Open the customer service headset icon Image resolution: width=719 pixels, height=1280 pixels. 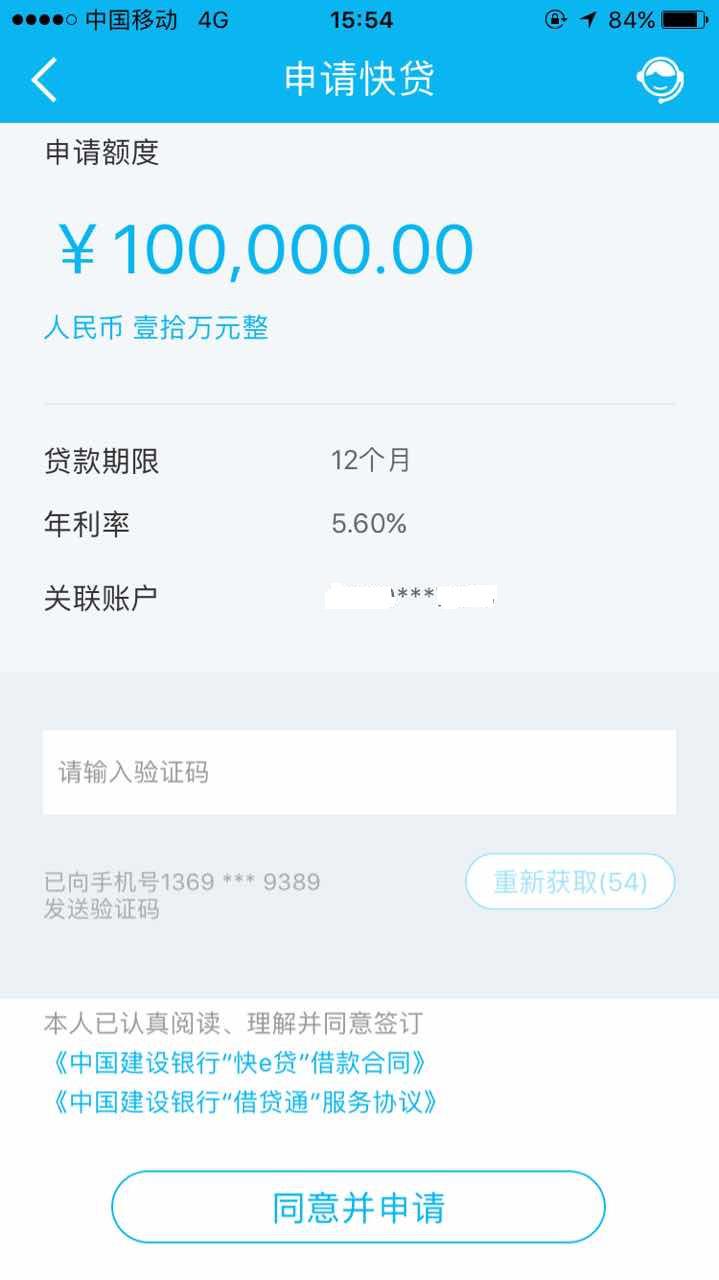[660, 80]
